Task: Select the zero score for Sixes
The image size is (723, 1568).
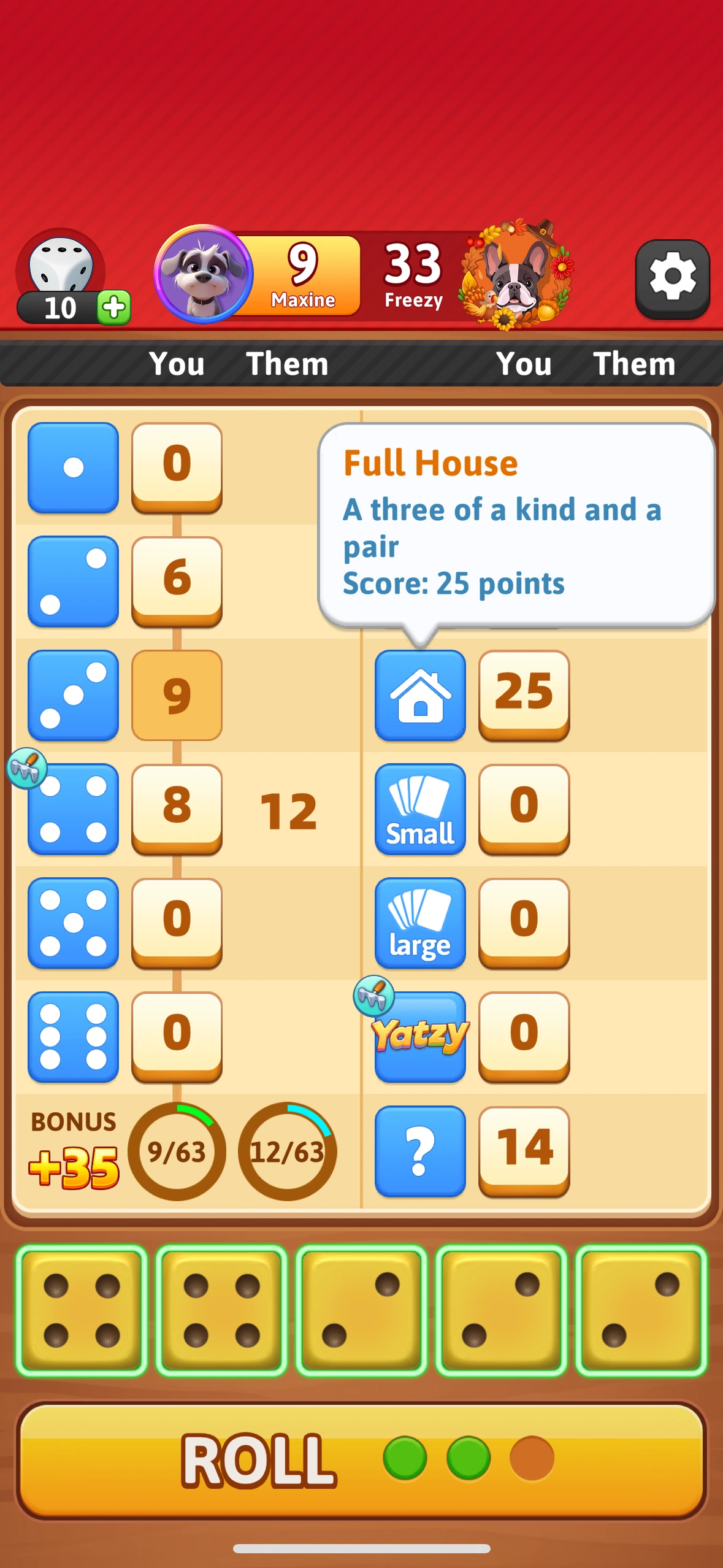Action: (x=177, y=1037)
